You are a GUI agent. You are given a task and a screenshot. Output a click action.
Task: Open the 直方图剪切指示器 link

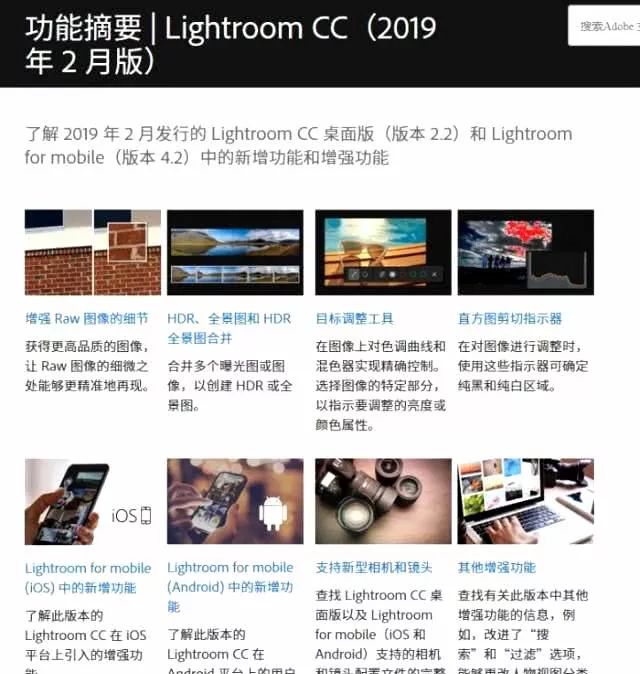(510, 319)
